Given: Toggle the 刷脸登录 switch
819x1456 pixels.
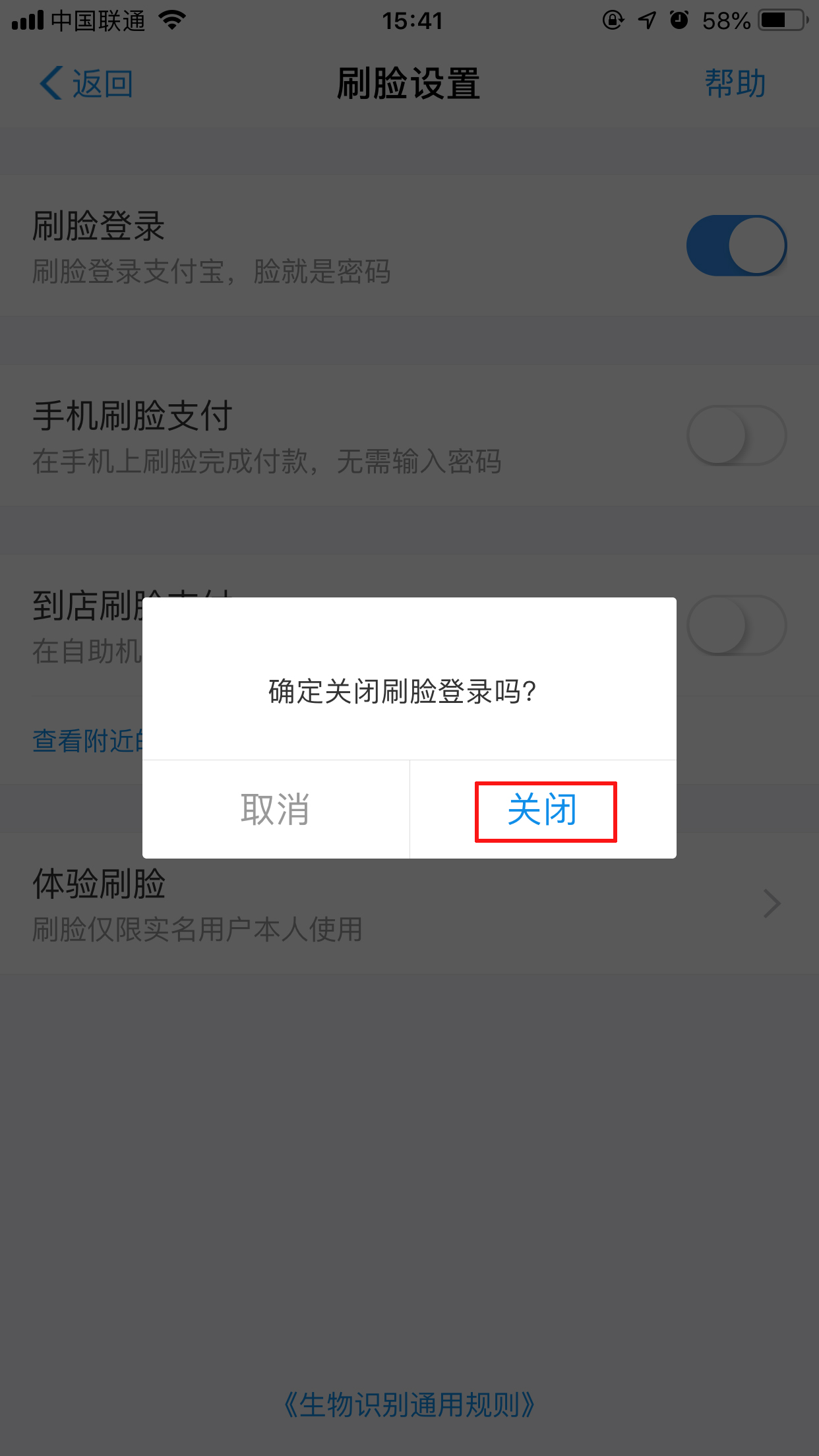Looking at the screenshot, I should point(736,245).
